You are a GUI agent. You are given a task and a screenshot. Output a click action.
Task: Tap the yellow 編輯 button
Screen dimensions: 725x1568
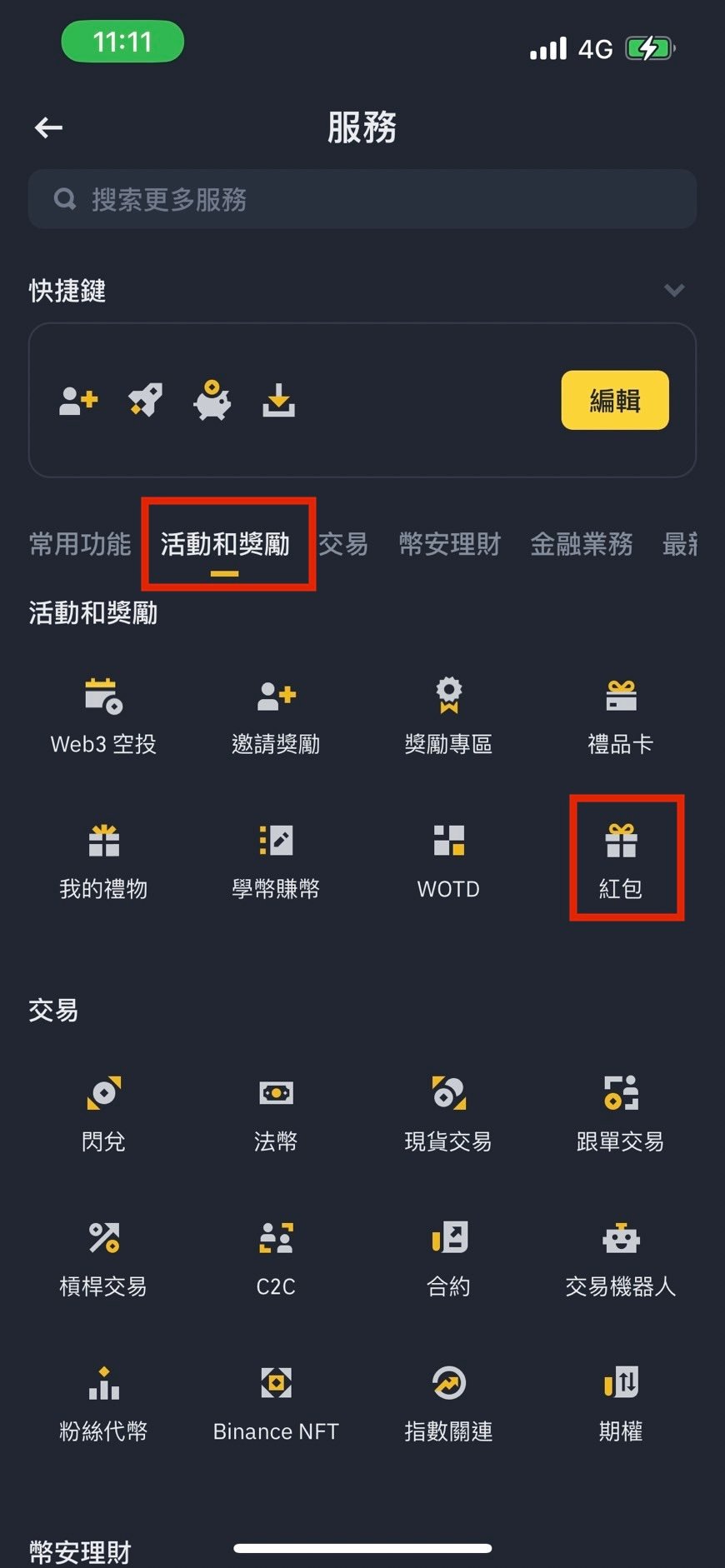pos(614,401)
